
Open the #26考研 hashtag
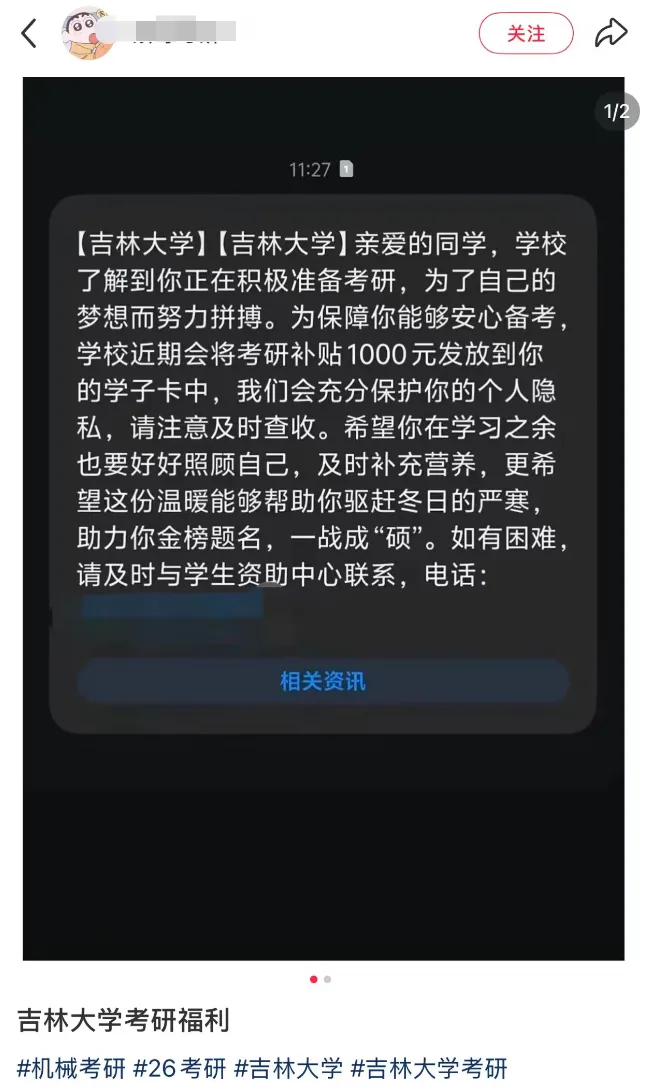(180, 1068)
